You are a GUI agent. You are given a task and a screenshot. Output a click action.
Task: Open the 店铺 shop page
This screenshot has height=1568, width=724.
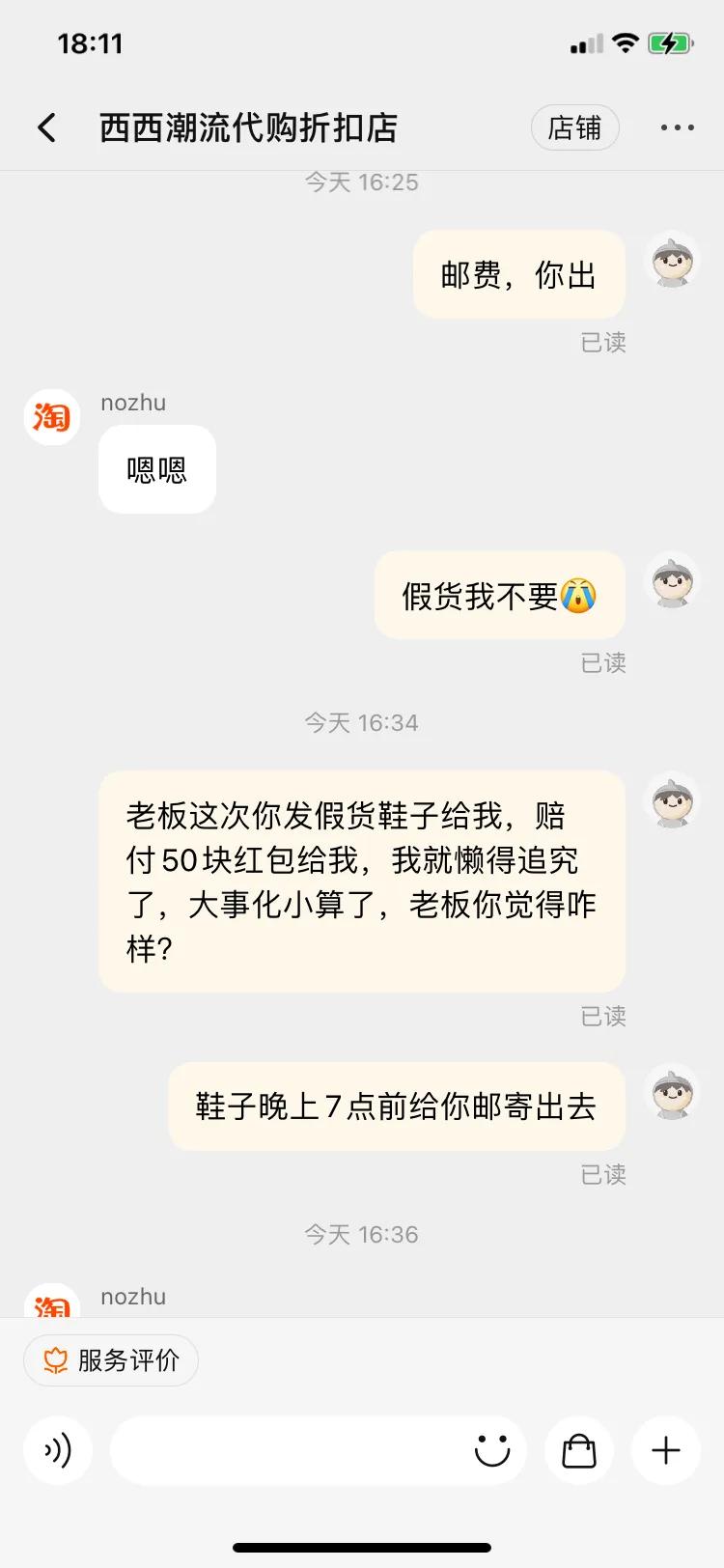tap(575, 127)
